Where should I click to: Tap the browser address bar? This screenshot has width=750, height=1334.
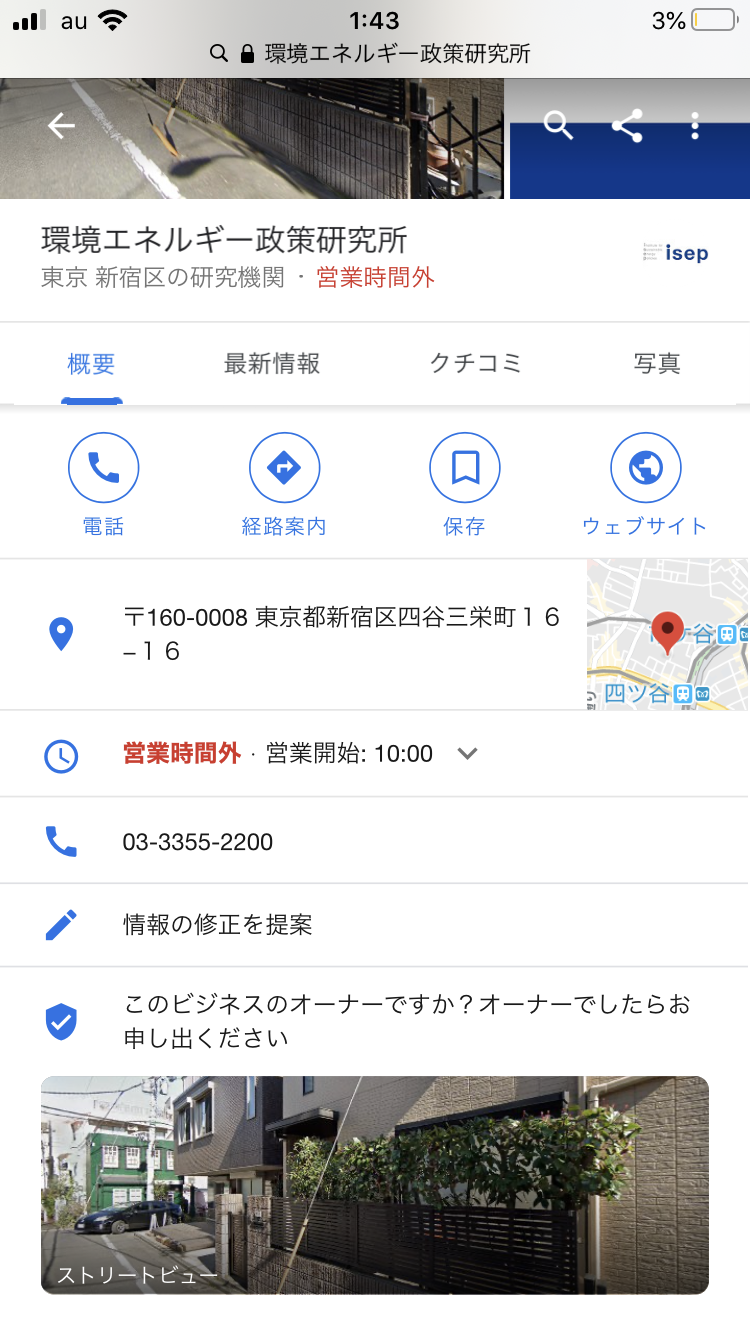375,54
